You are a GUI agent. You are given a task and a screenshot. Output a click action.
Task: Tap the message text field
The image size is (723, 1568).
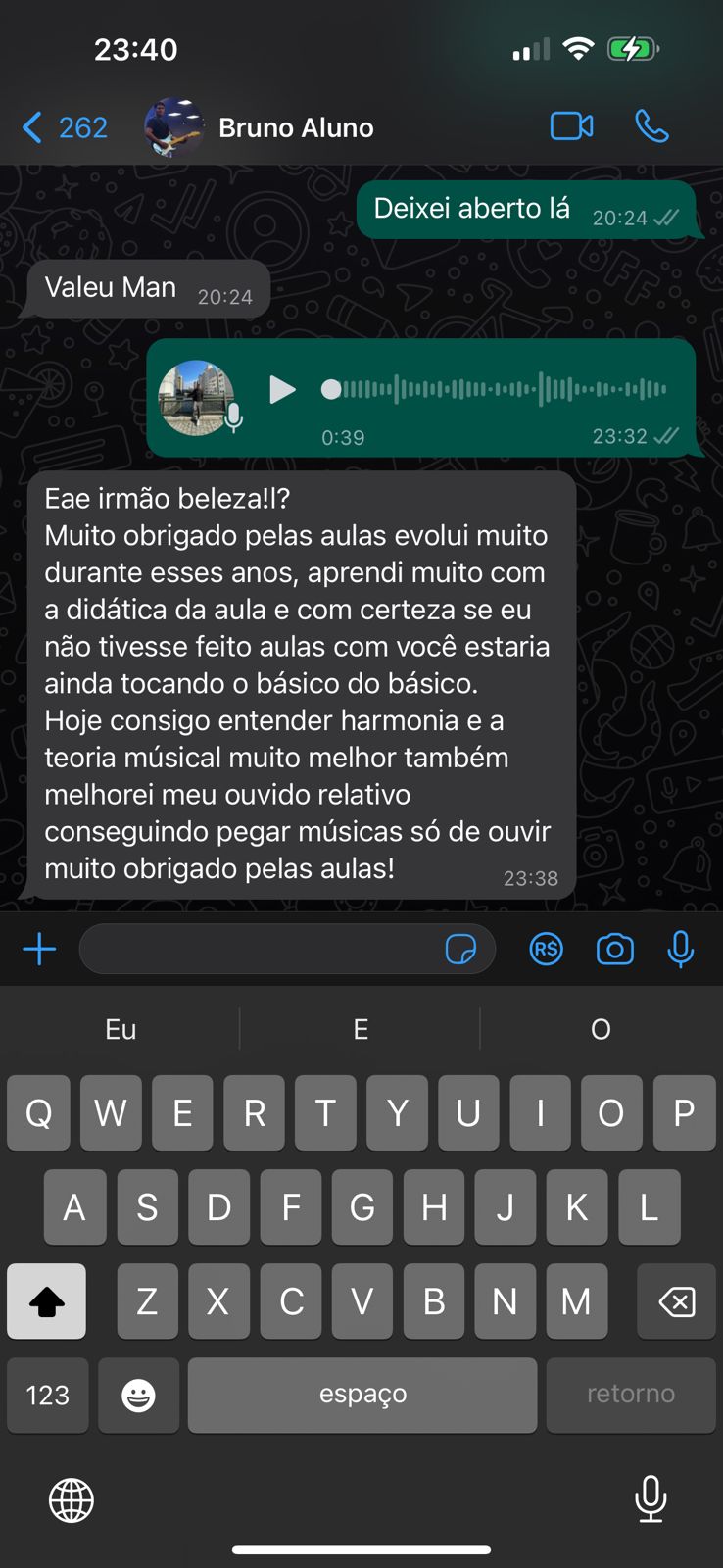tap(260, 949)
